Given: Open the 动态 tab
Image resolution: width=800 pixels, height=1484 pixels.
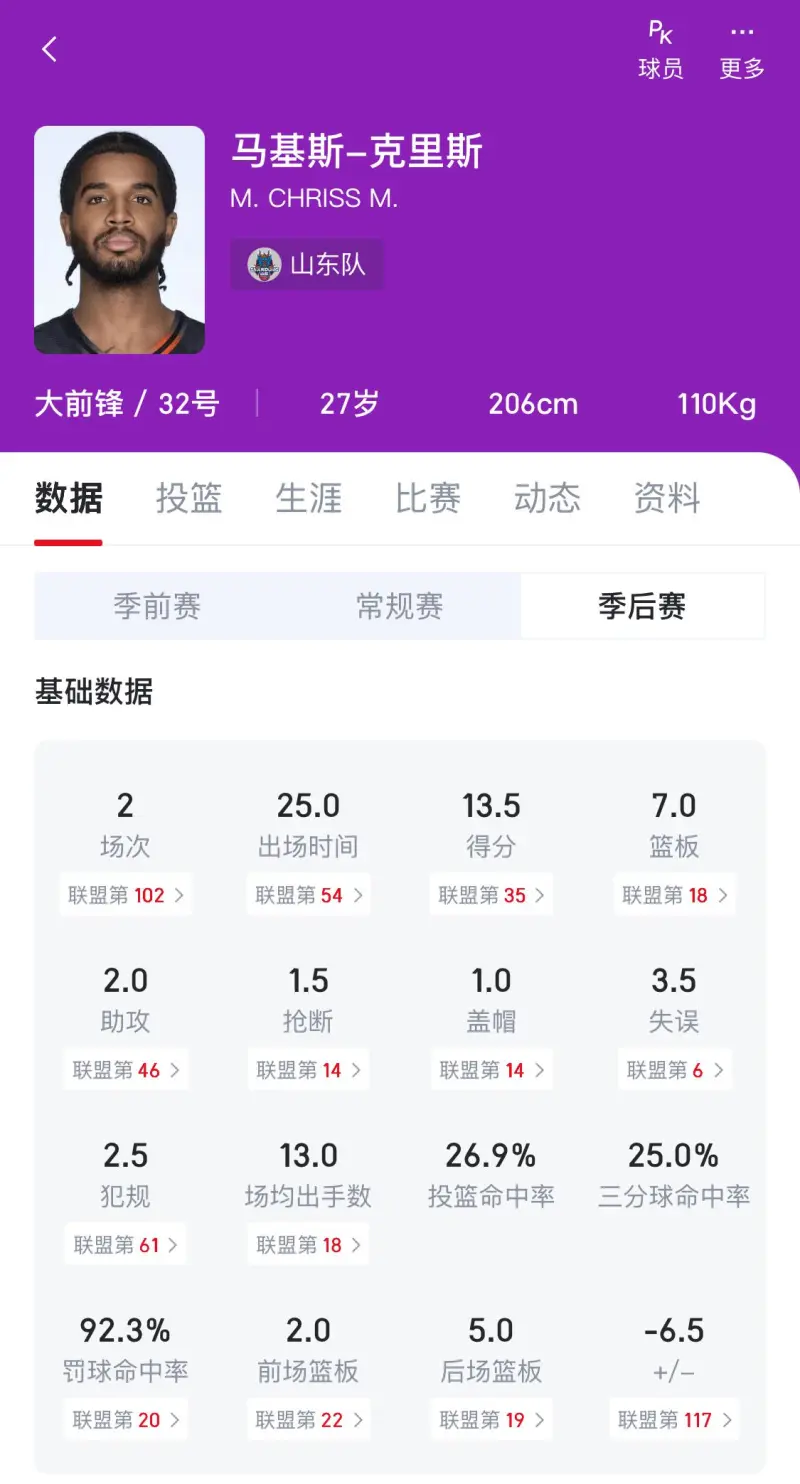Looking at the screenshot, I should tap(547, 498).
